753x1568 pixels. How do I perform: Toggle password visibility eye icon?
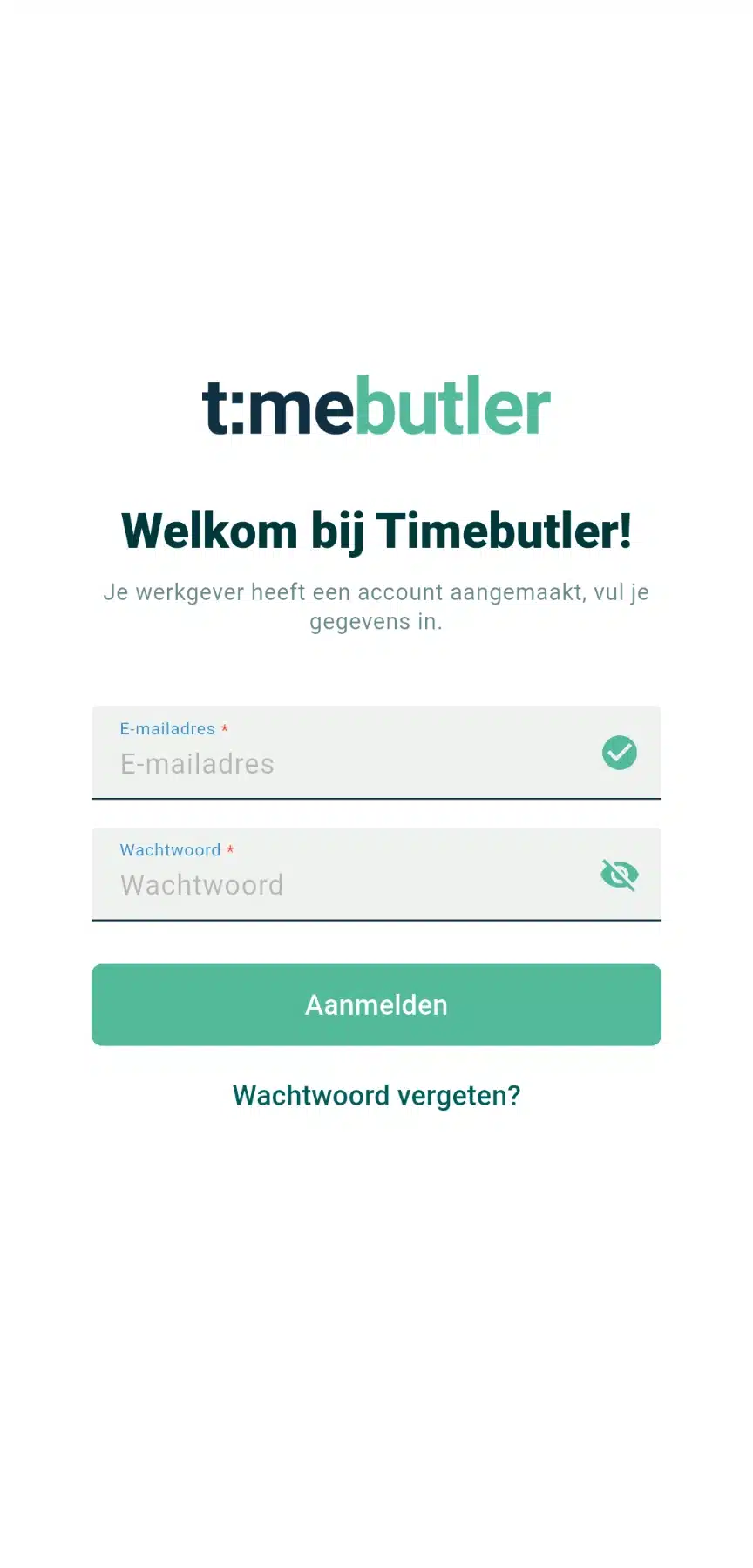coord(620,875)
